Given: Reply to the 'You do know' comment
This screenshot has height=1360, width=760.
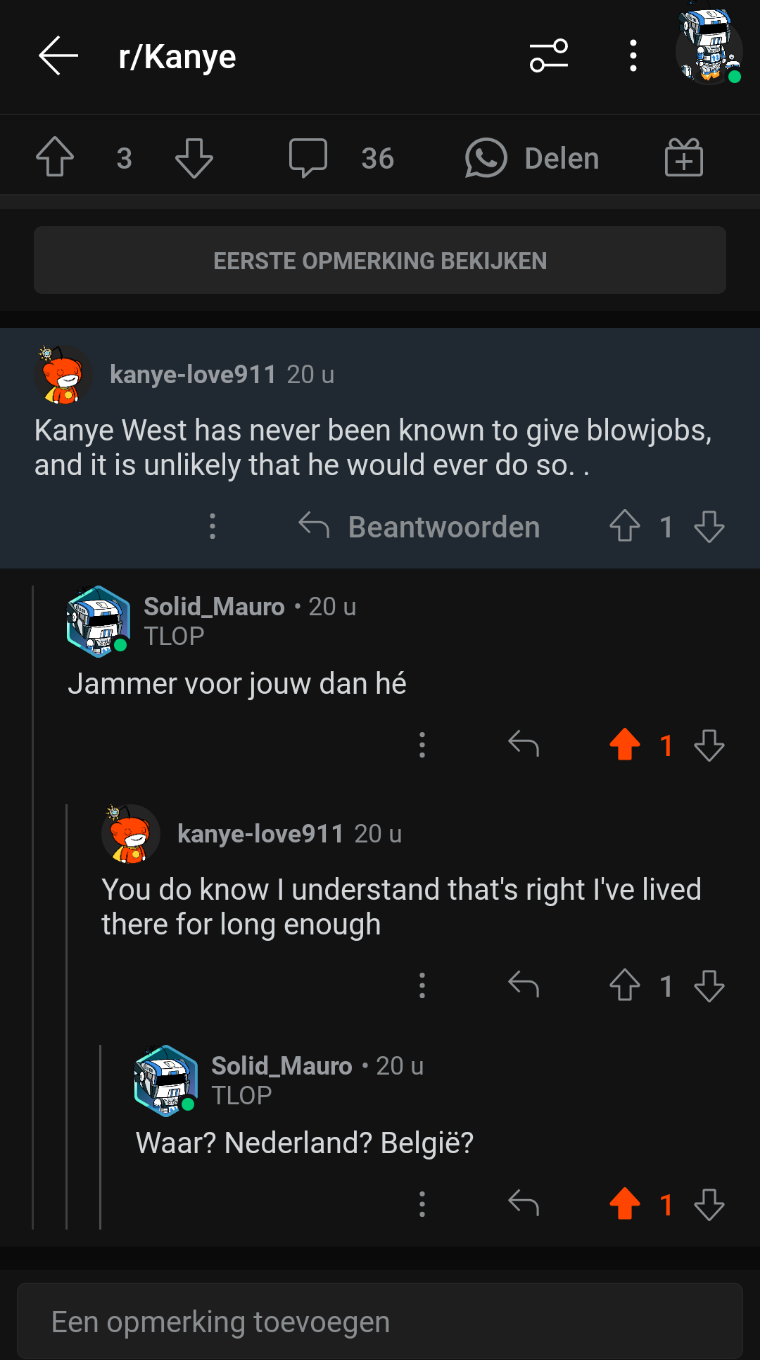Looking at the screenshot, I should (x=524, y=987).
